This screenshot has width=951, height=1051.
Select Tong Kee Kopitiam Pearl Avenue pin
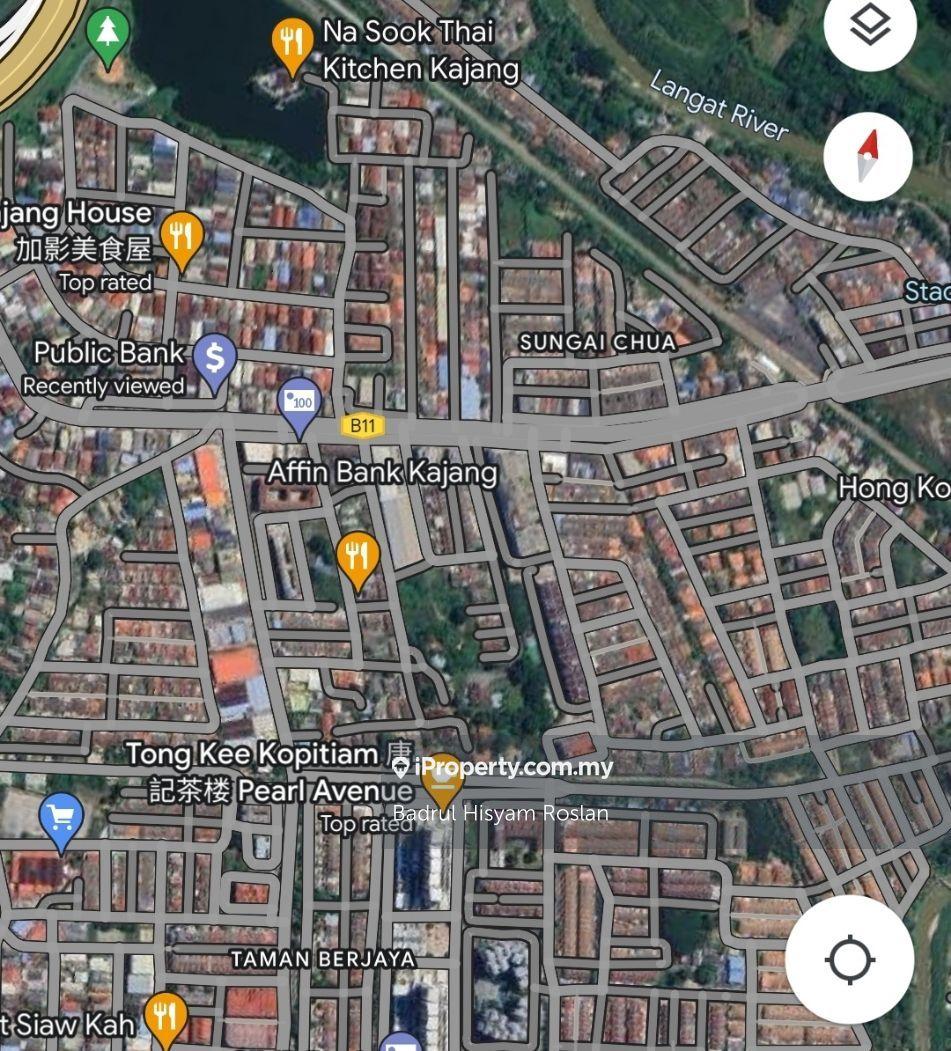(x=441, y=779)
